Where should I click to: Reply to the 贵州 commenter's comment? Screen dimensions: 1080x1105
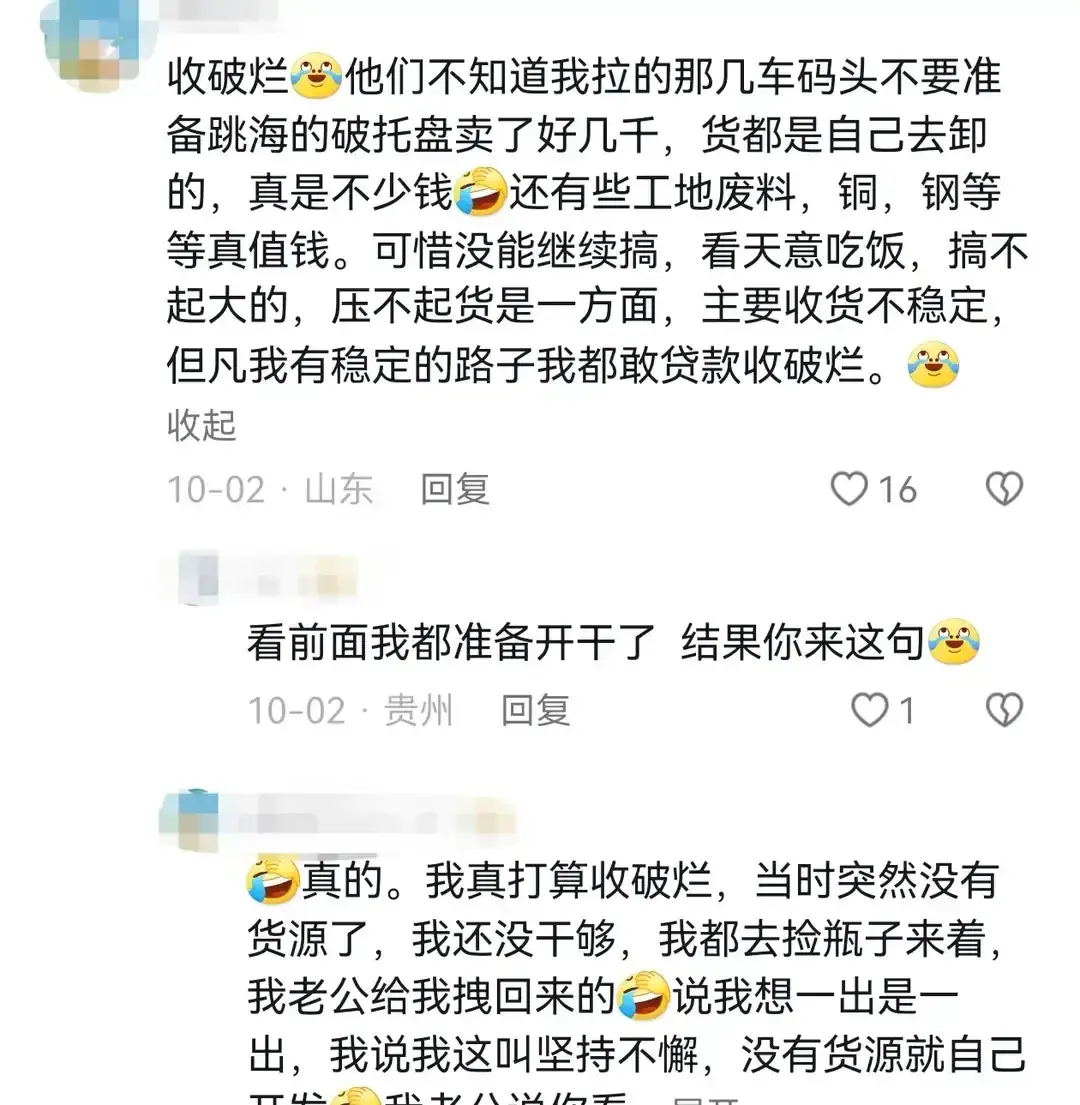[x=536, y=710]
